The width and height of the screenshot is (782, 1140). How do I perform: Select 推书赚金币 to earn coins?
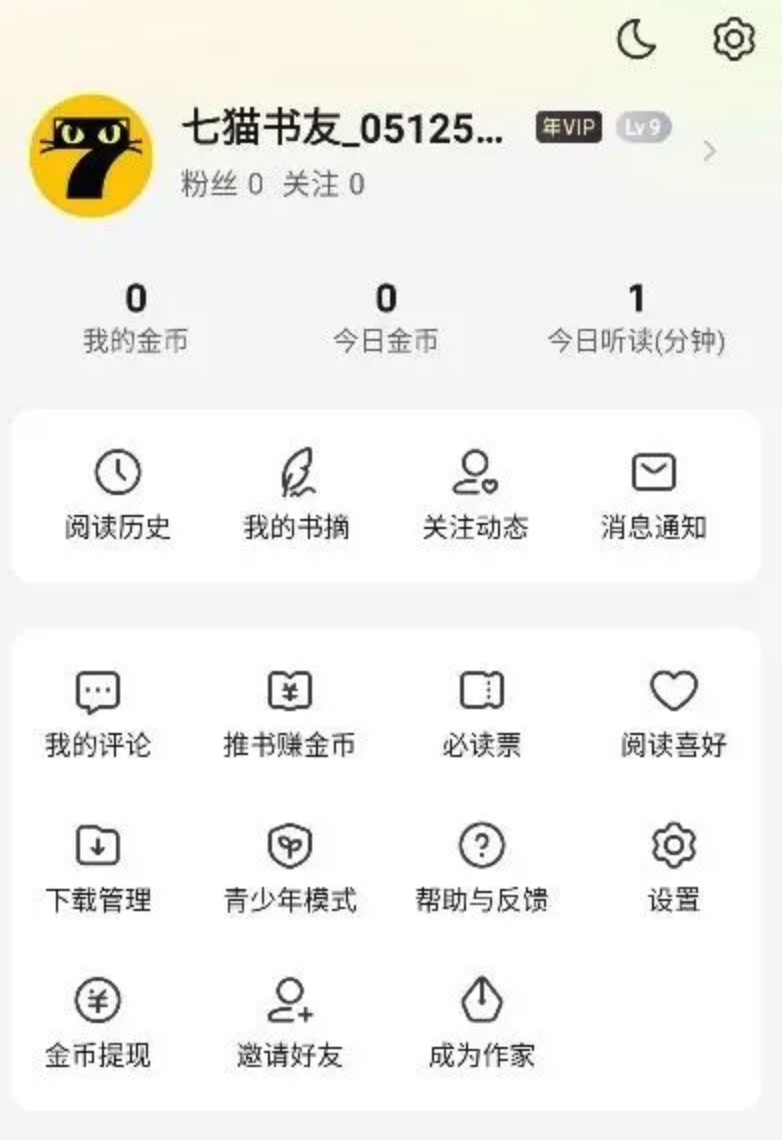(290, 713)
